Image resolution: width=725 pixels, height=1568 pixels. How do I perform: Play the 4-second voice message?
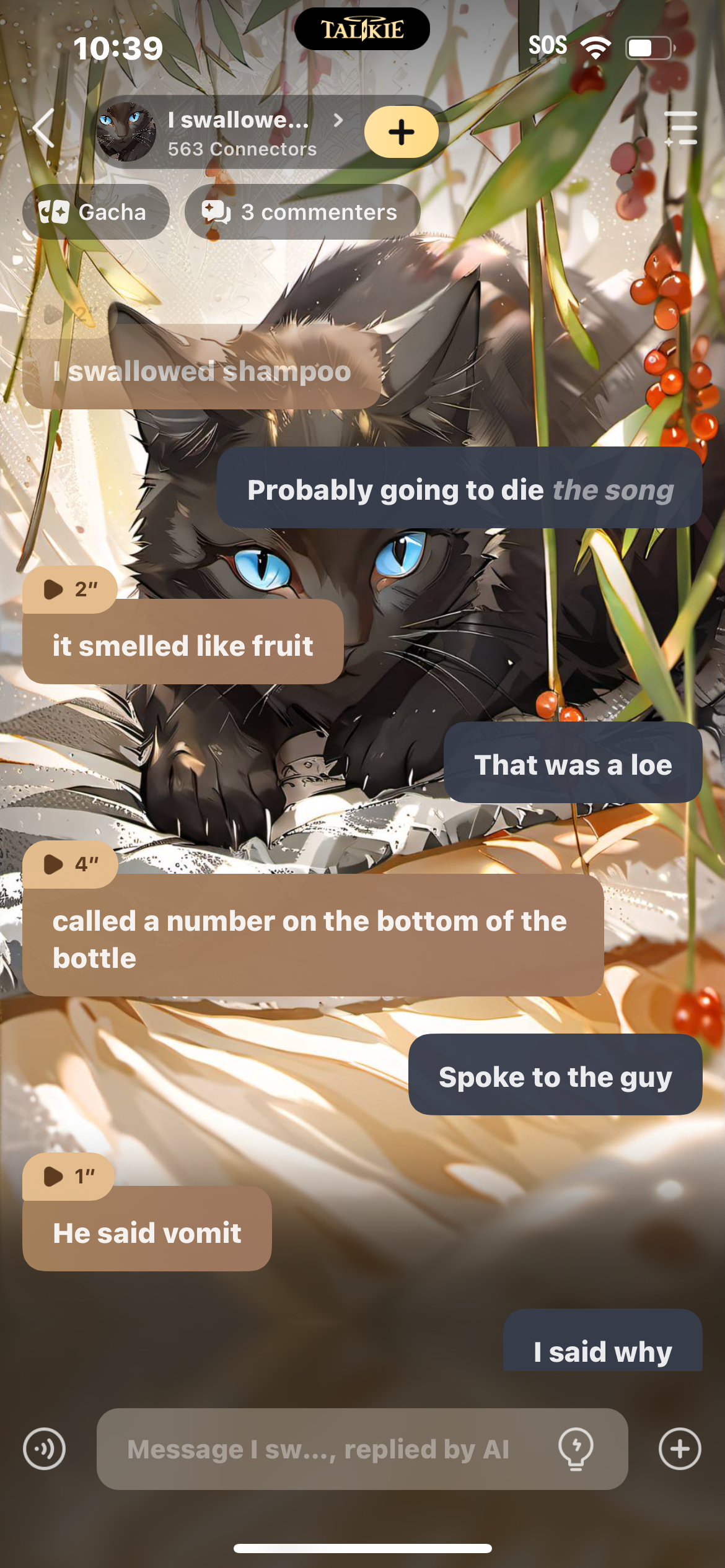click(x=69, y=864)
